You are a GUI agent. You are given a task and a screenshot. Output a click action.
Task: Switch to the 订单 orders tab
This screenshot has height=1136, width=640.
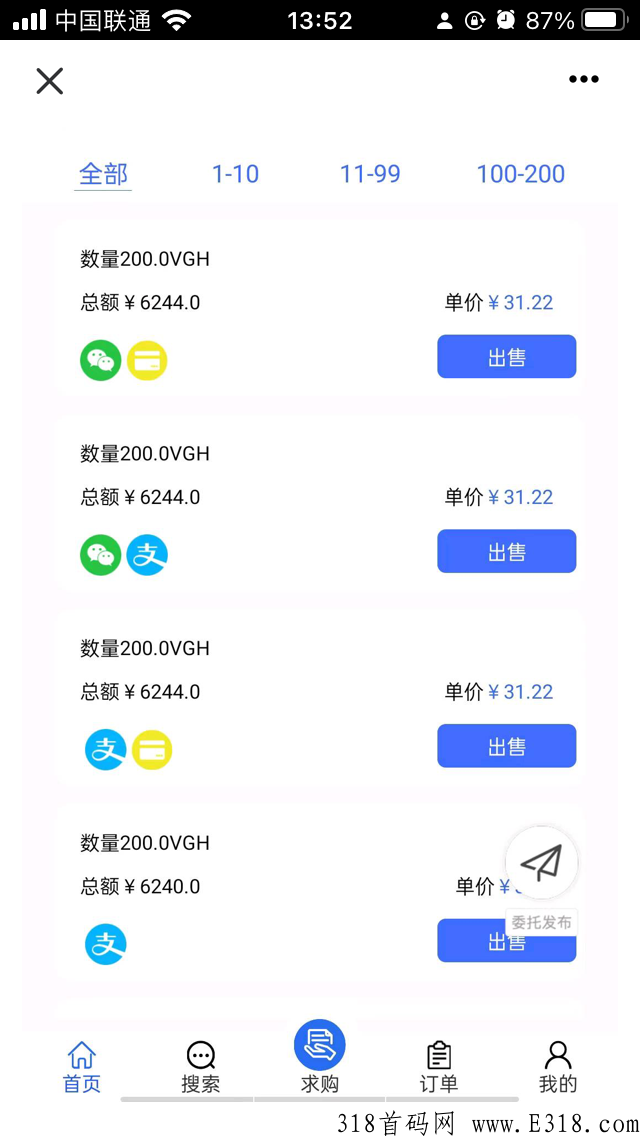439,1067
